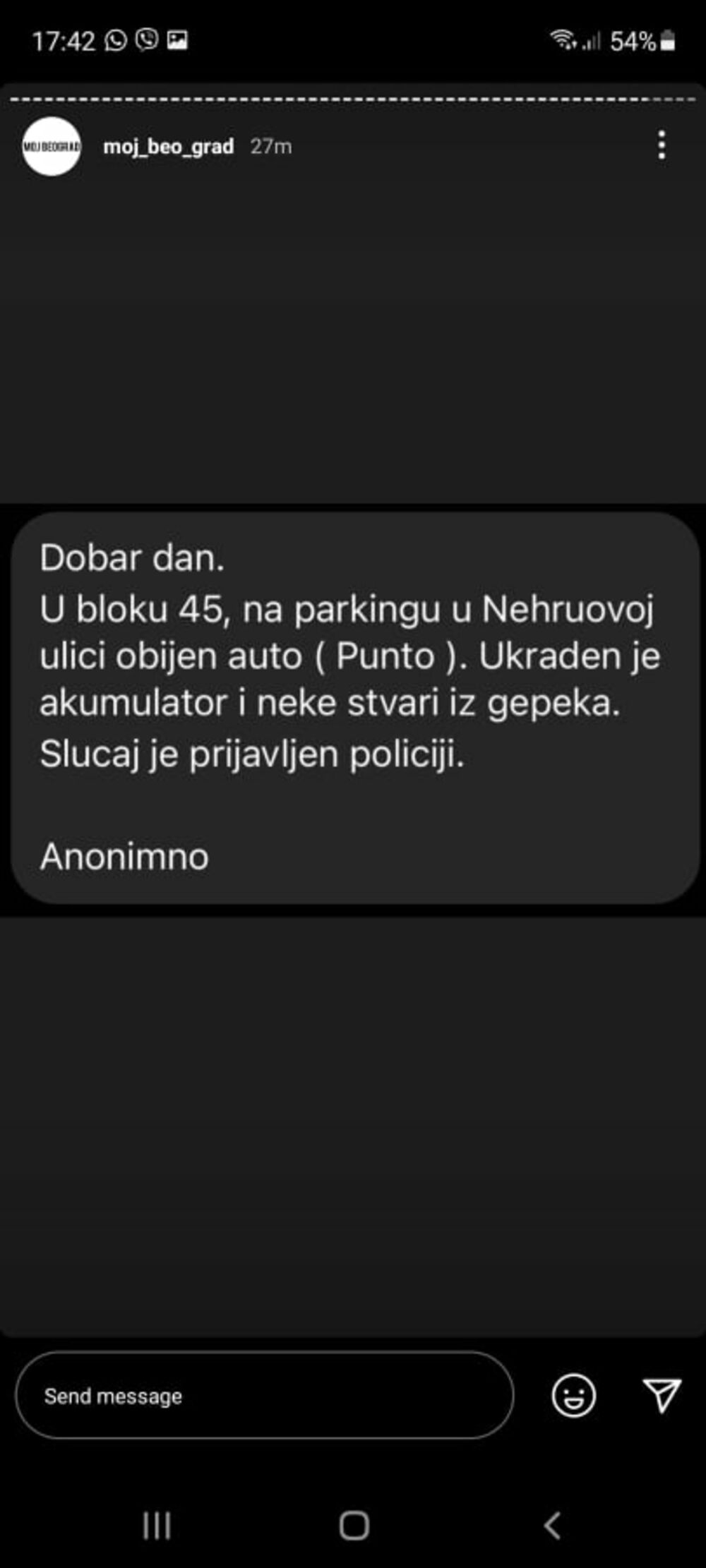Tap the dashed story progress bar
The width and height of the screenshot is (706, 1568).
coord(353,97)
